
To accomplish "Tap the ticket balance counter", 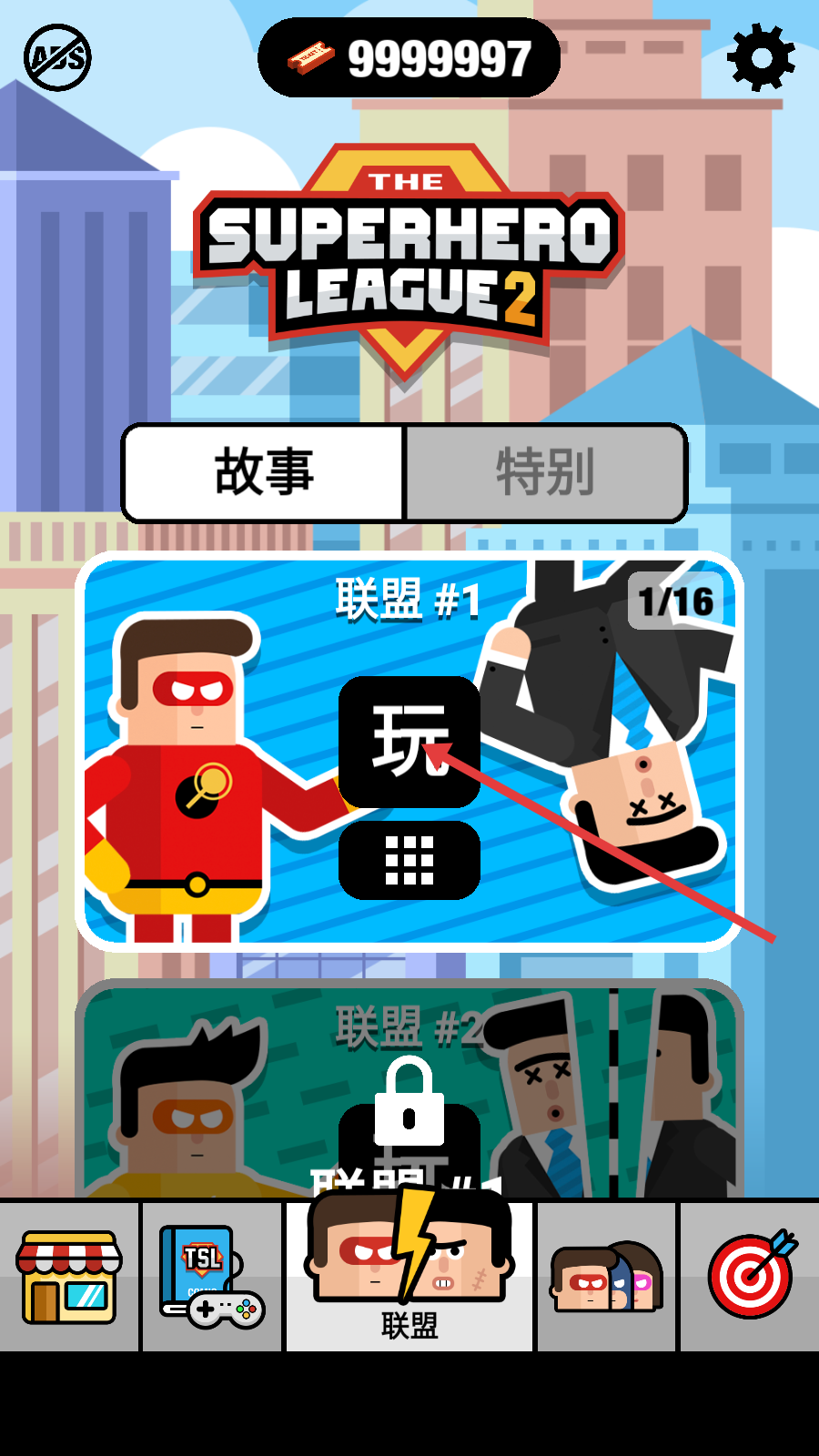I will [x=409, y=58].
